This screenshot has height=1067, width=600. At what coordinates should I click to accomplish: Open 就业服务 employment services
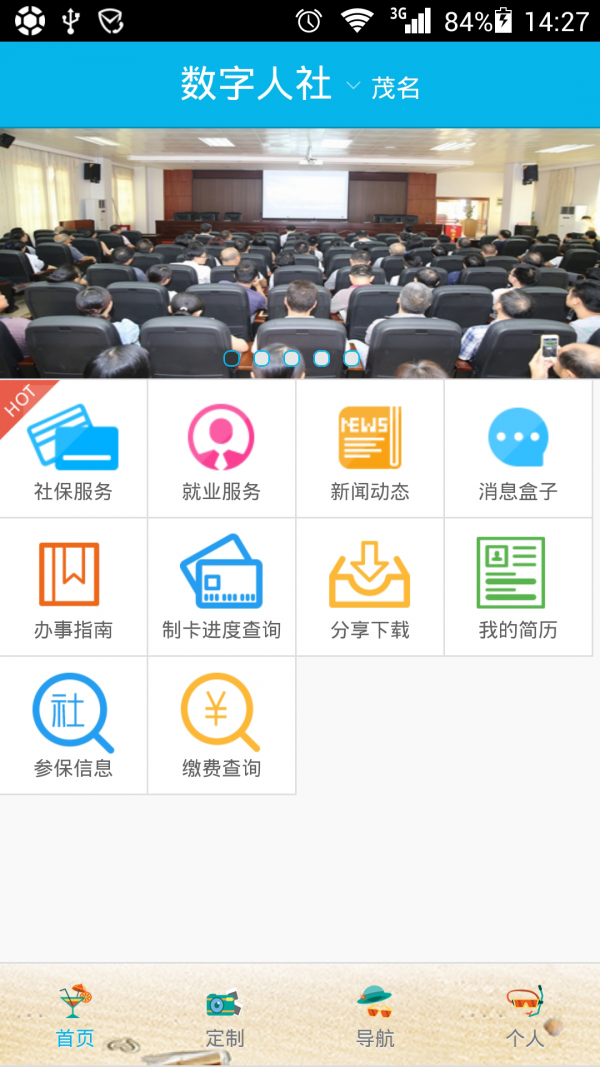tap(221, 450)
